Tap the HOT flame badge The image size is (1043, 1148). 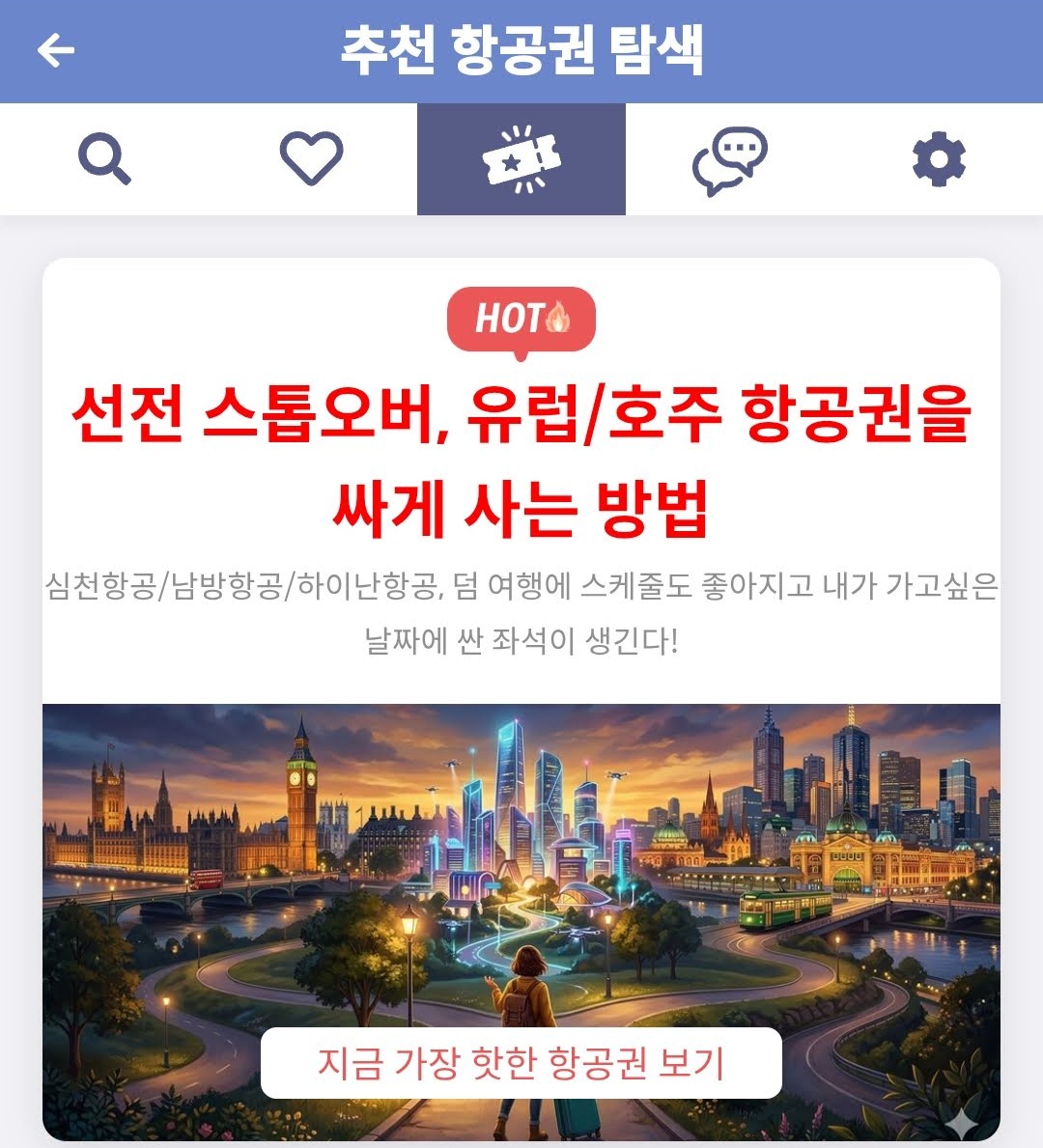pos(521,320)
